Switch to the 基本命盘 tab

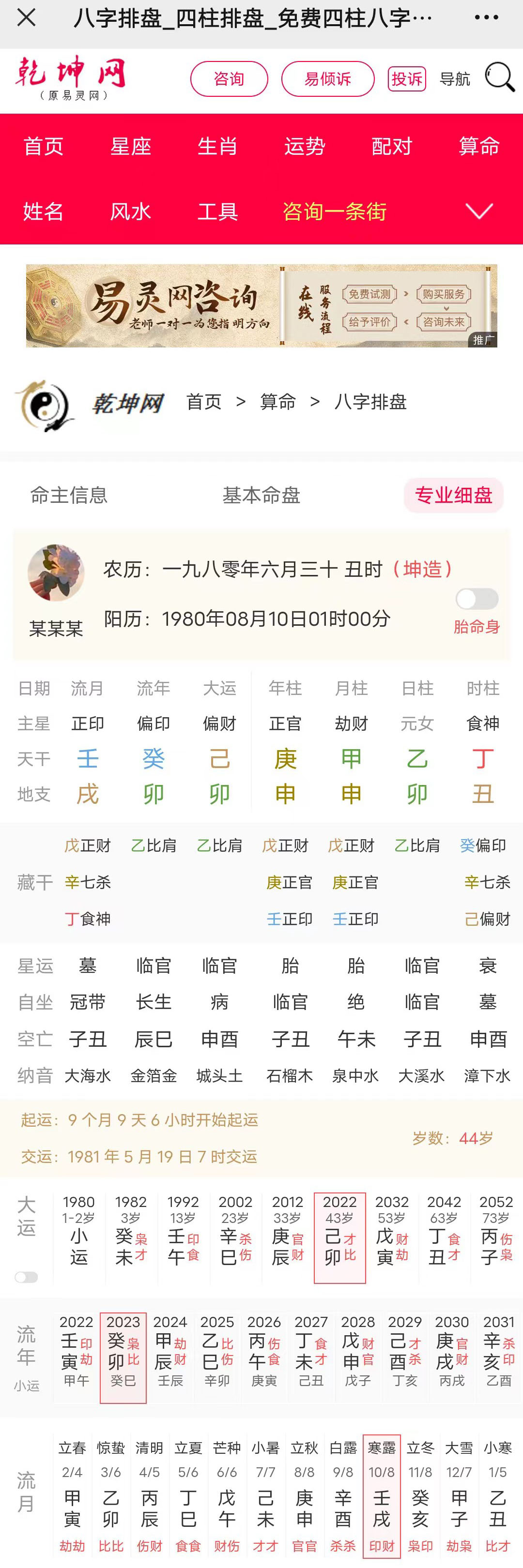(262, 496)
